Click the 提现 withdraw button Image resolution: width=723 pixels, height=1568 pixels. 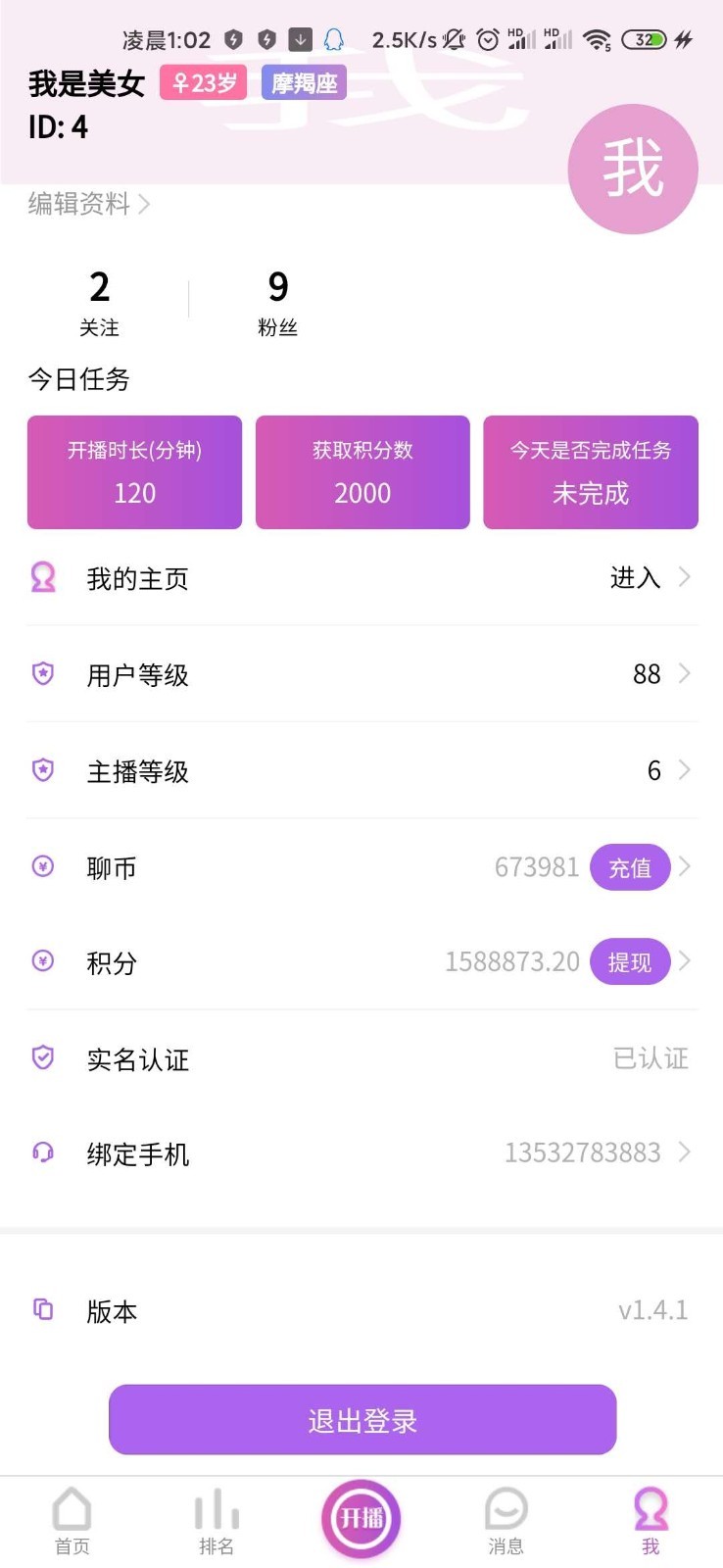(630, 961)
